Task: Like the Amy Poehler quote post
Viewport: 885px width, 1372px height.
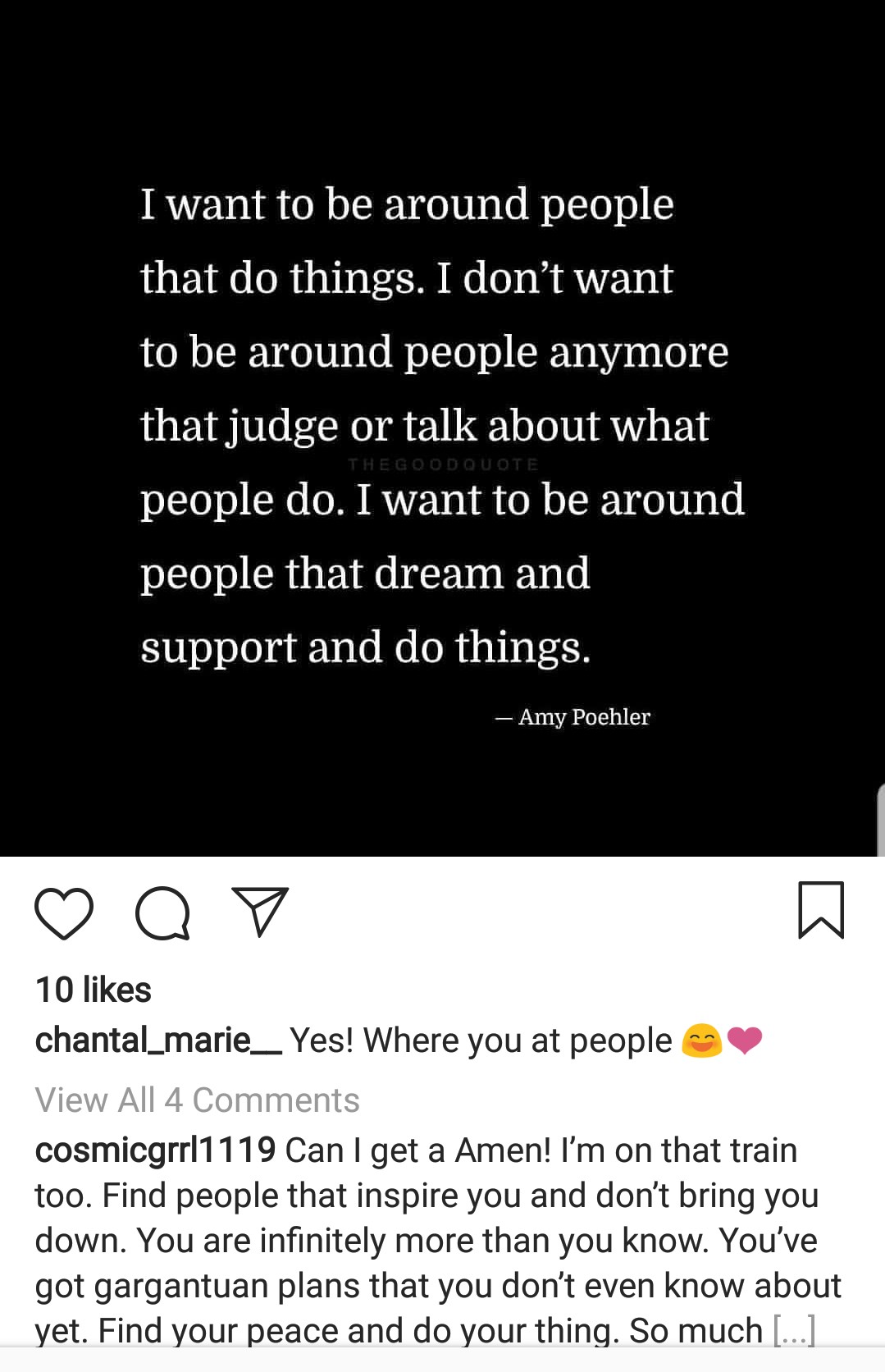Action: [64, 912]
